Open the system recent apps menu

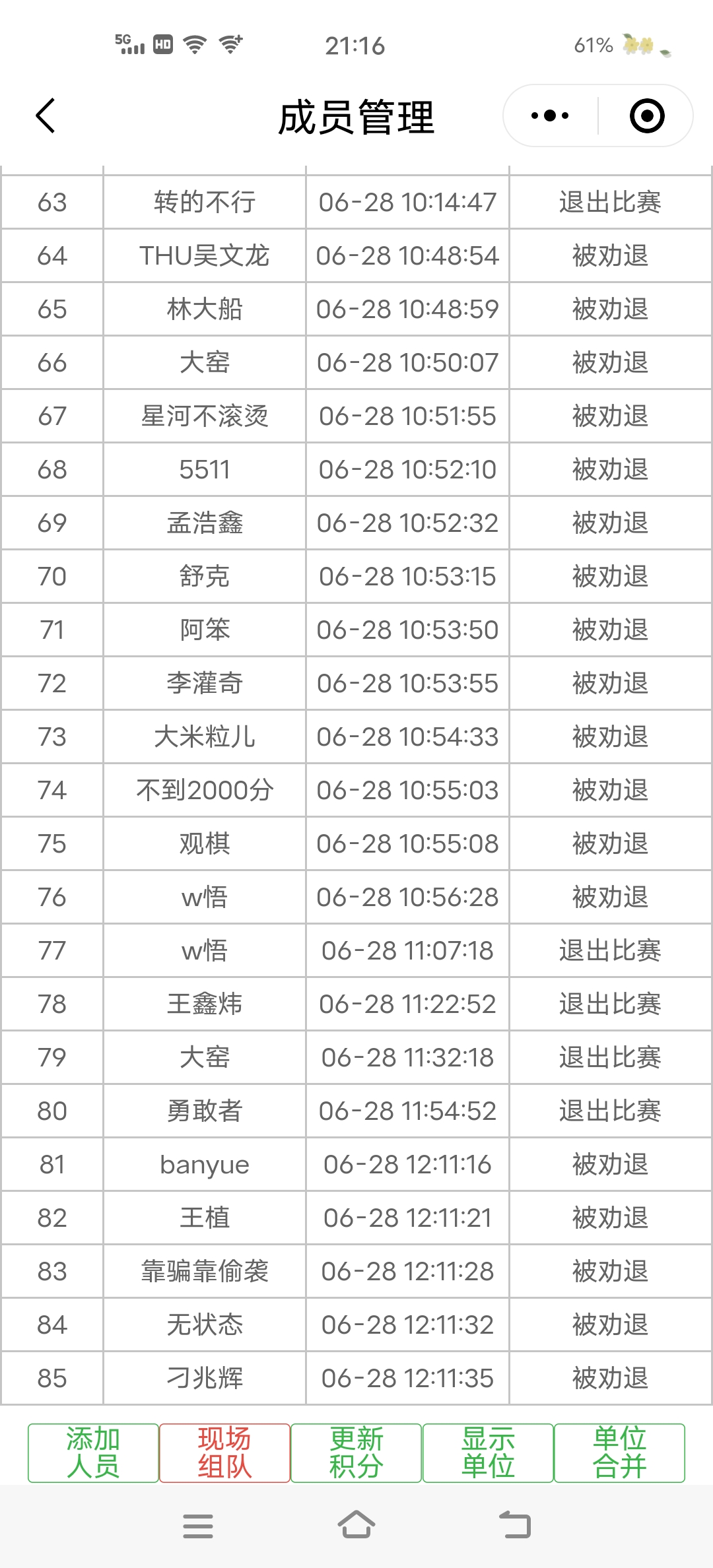[198, 1526]
